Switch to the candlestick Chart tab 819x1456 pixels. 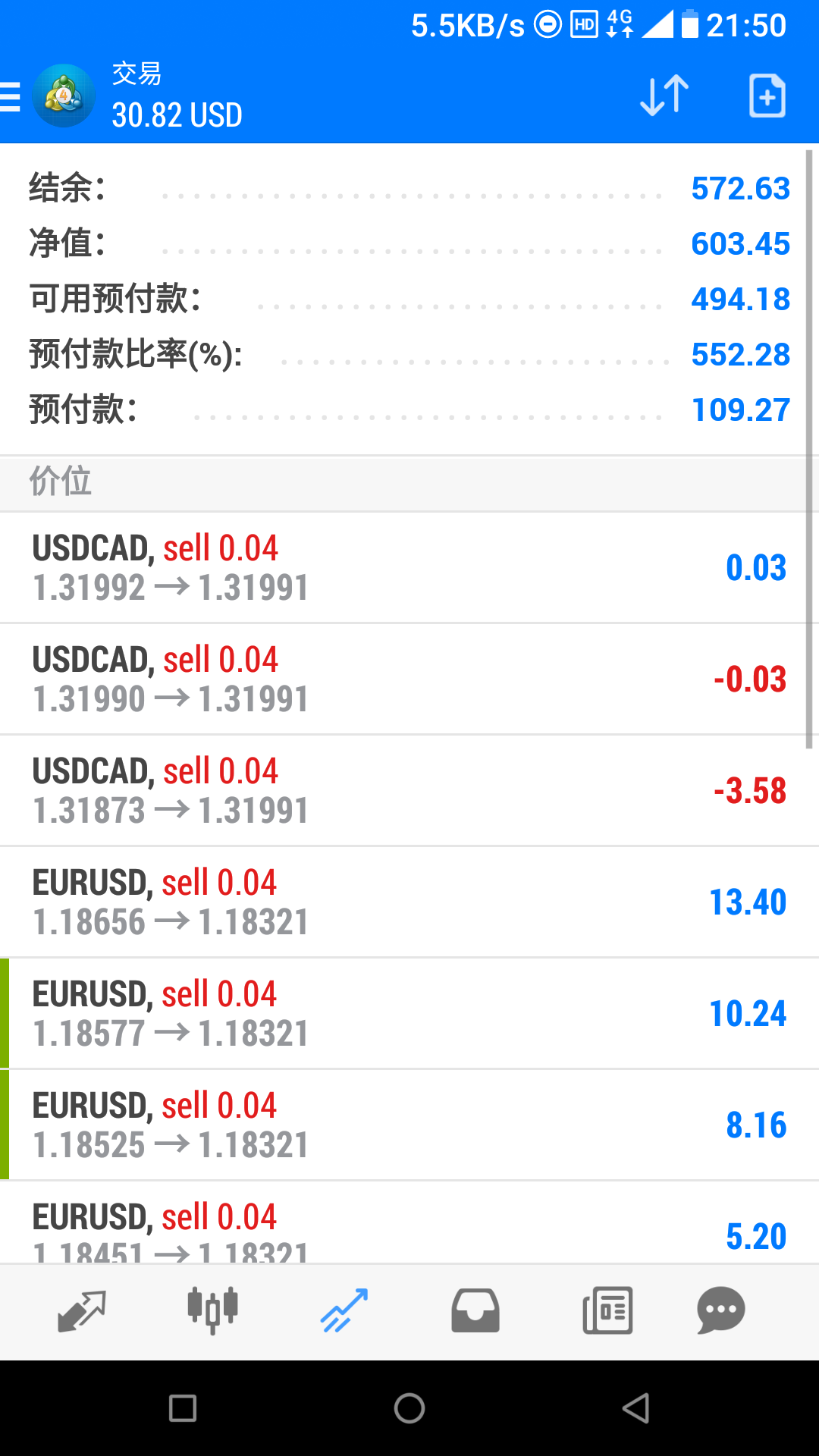click(x=212, y=1310)
